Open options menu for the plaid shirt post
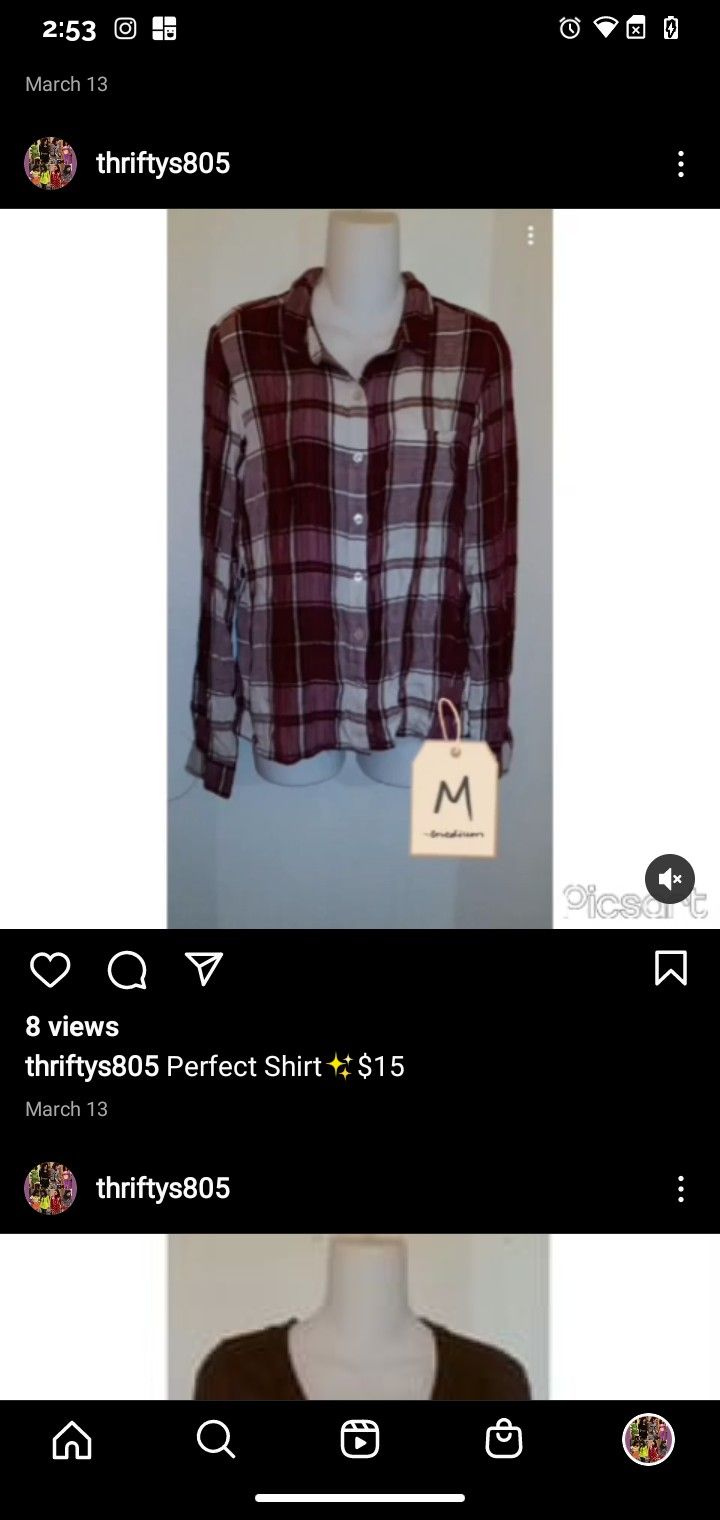The image size is (720, 1520). 680,164
